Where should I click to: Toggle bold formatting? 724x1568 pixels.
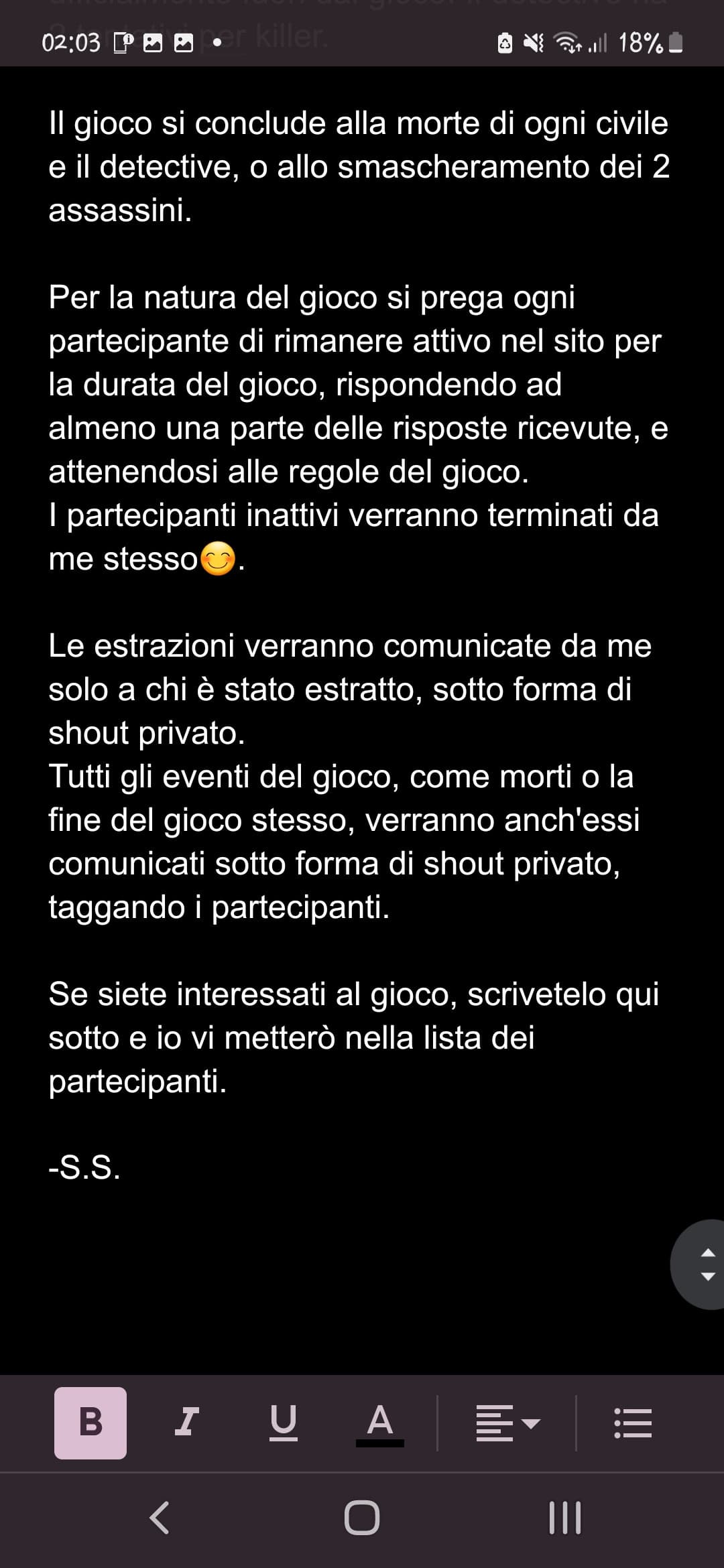point(90,1423)
